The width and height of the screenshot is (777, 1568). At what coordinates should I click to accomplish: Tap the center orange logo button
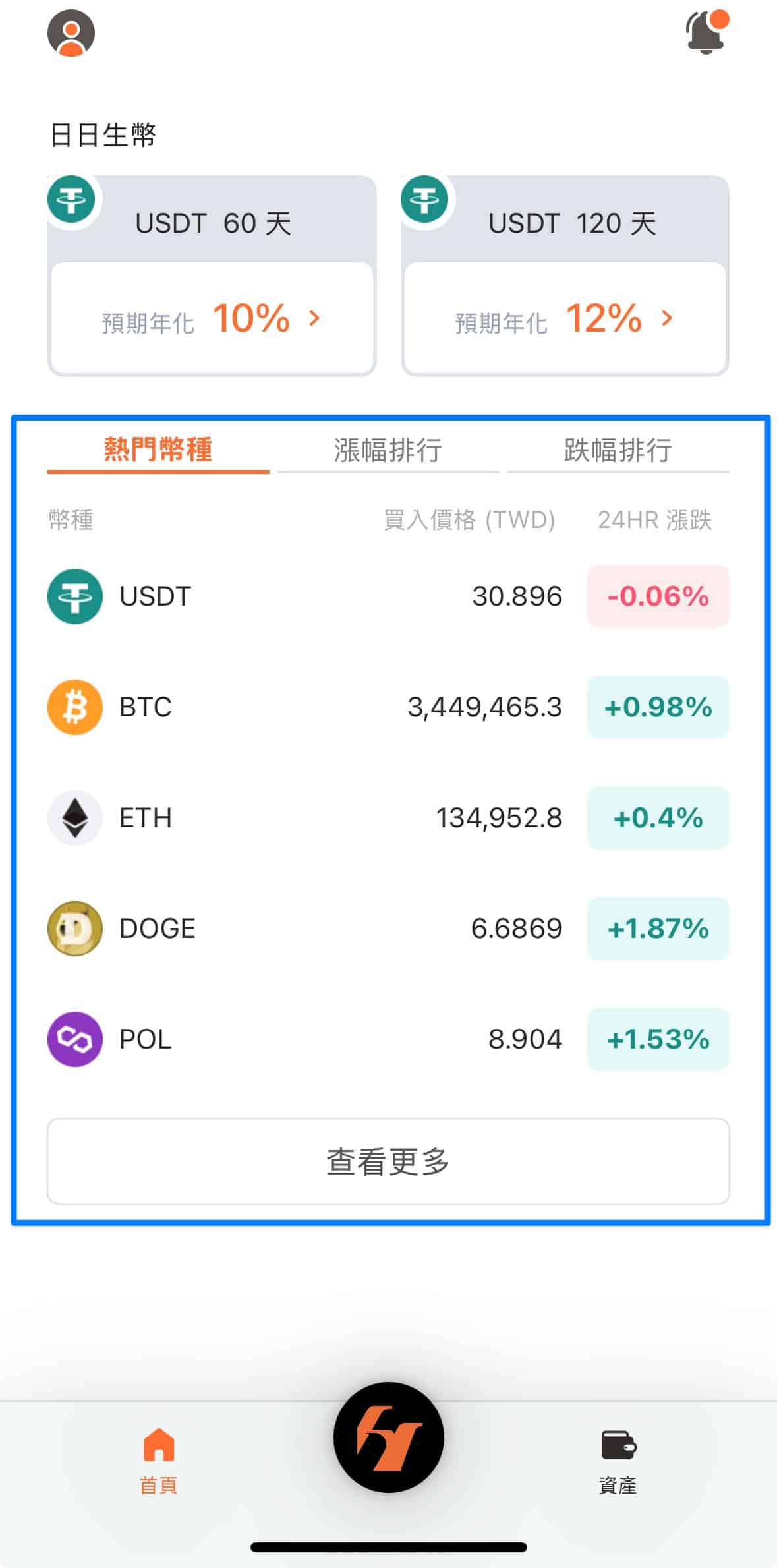click(x=388, y=1437)
